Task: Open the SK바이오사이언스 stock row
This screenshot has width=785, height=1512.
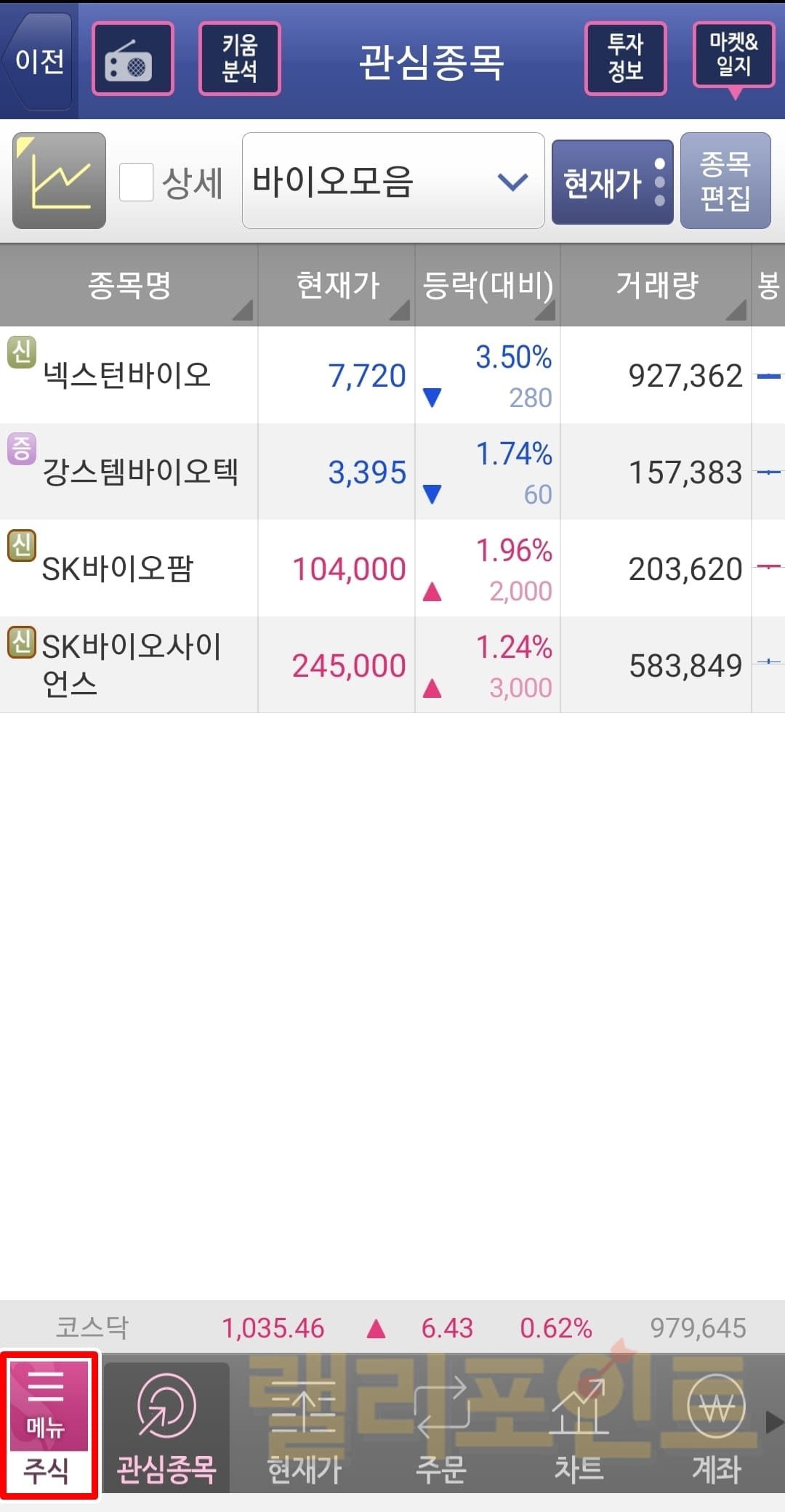Action: click(x=131, y=664)
